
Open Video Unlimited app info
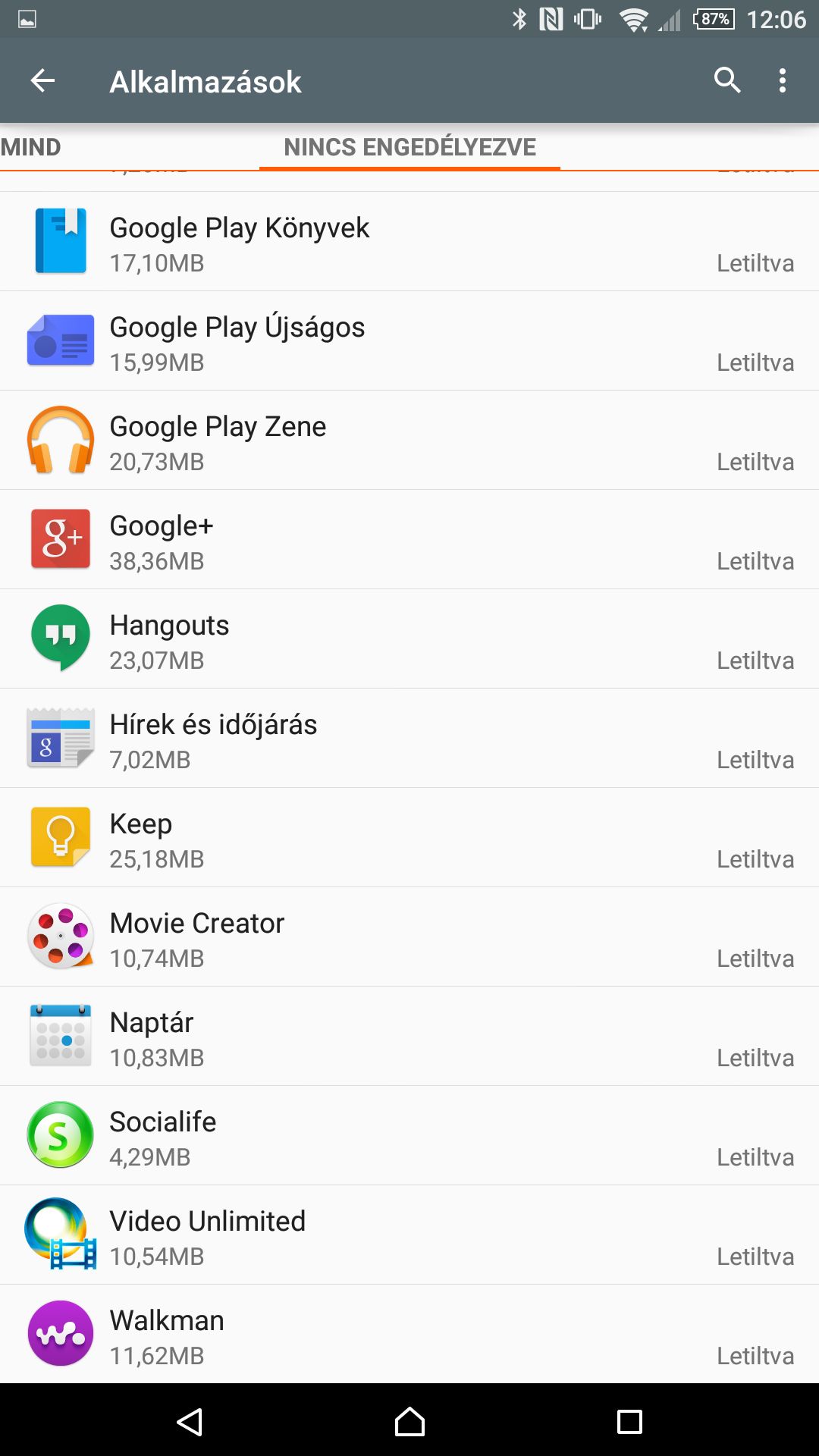409,1235
